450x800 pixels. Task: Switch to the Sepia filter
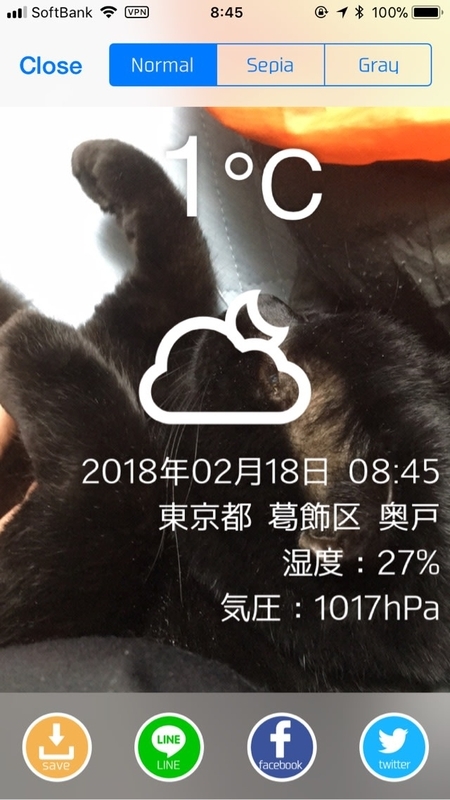pos(270,65)
